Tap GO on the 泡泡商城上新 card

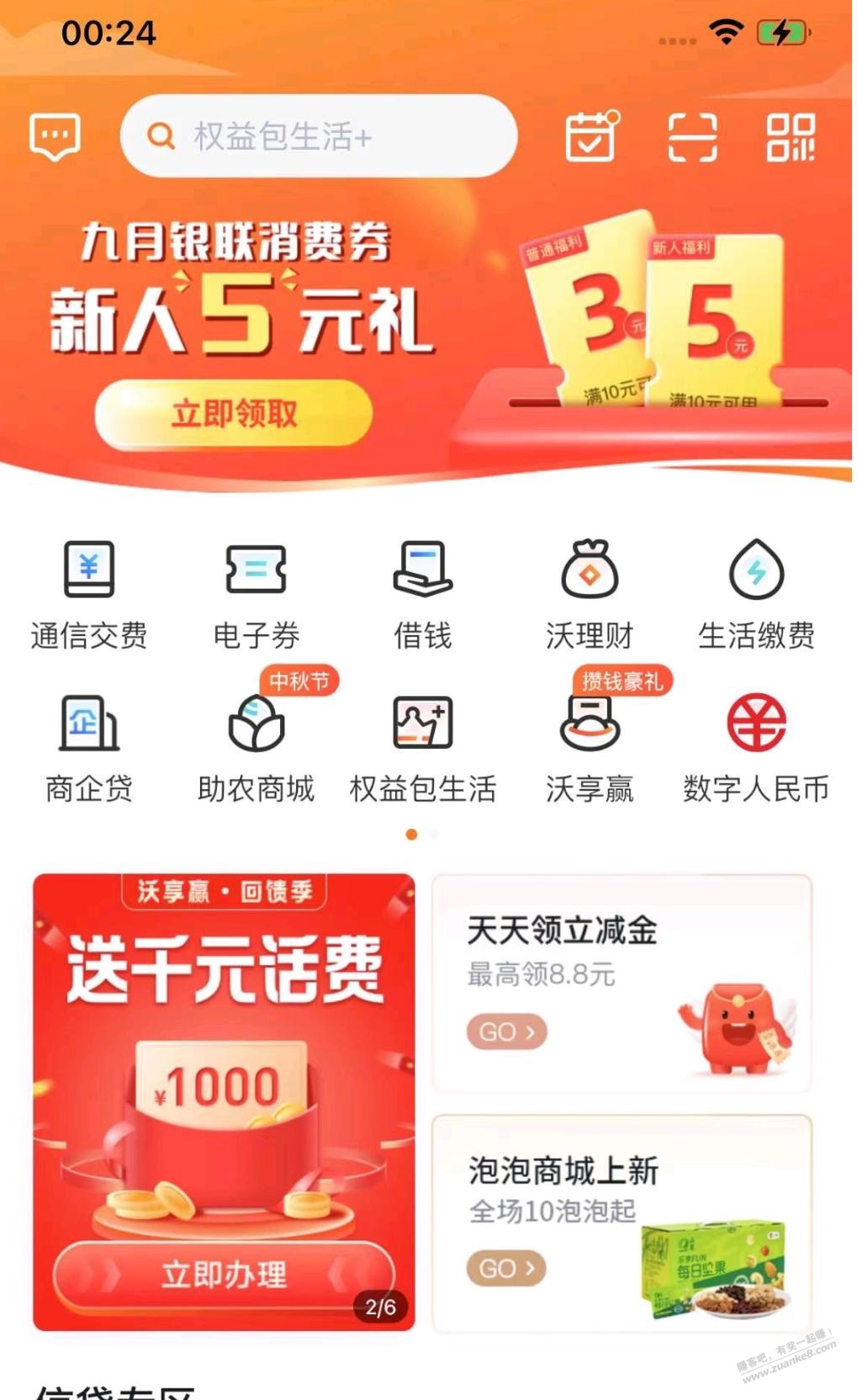tap(506, 1268)
